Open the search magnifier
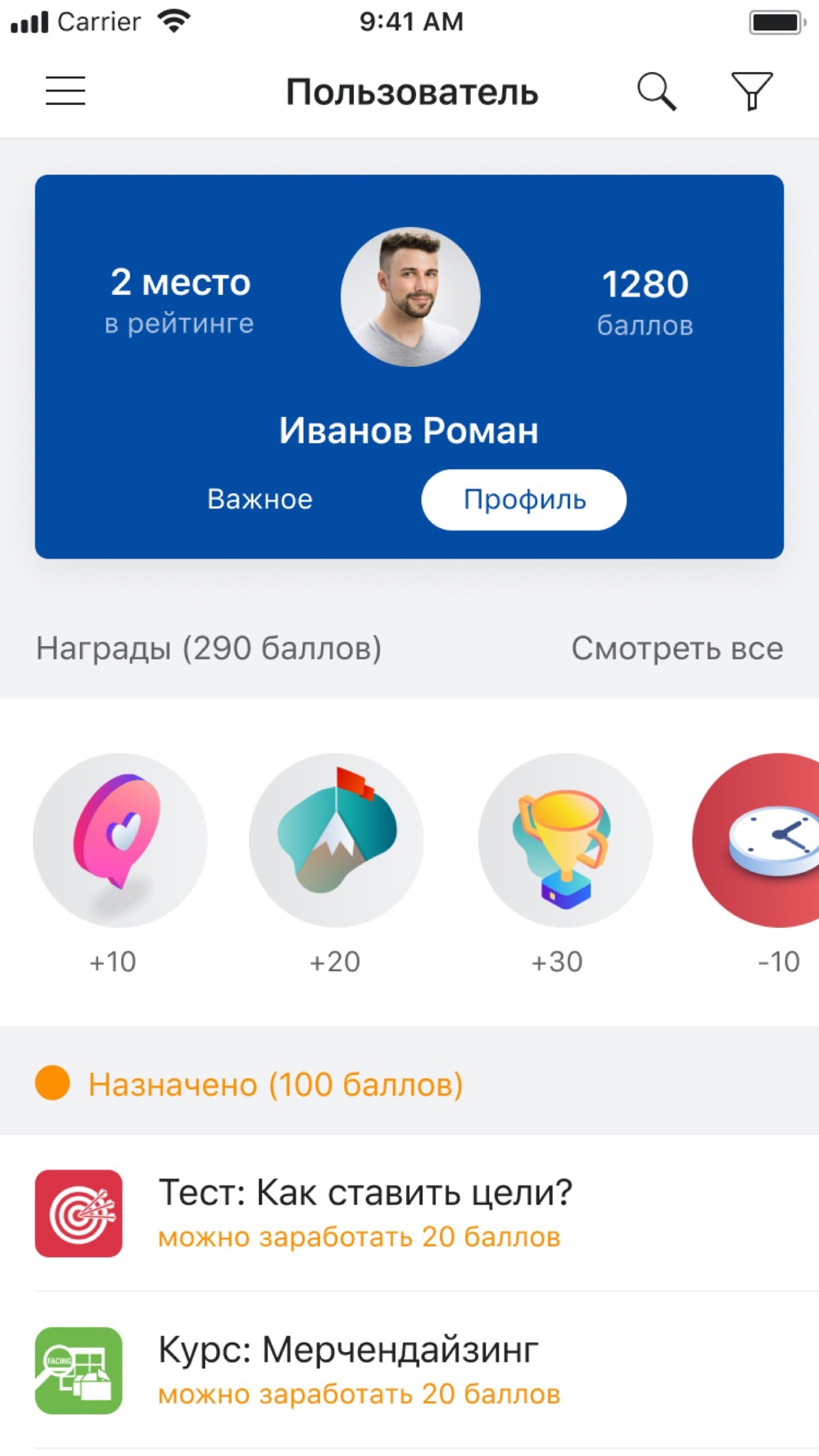The width and height of the screenshot is (819, 1456). click(x=657, y=91)
